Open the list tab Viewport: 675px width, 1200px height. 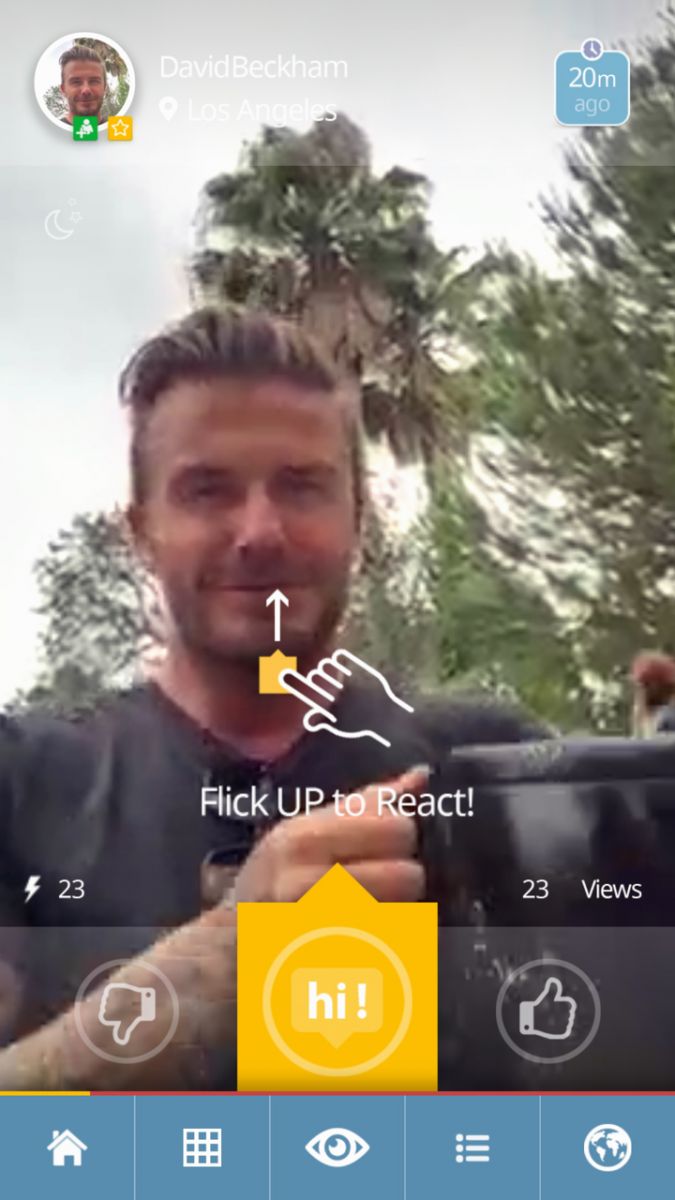(x=472, y=1147)
